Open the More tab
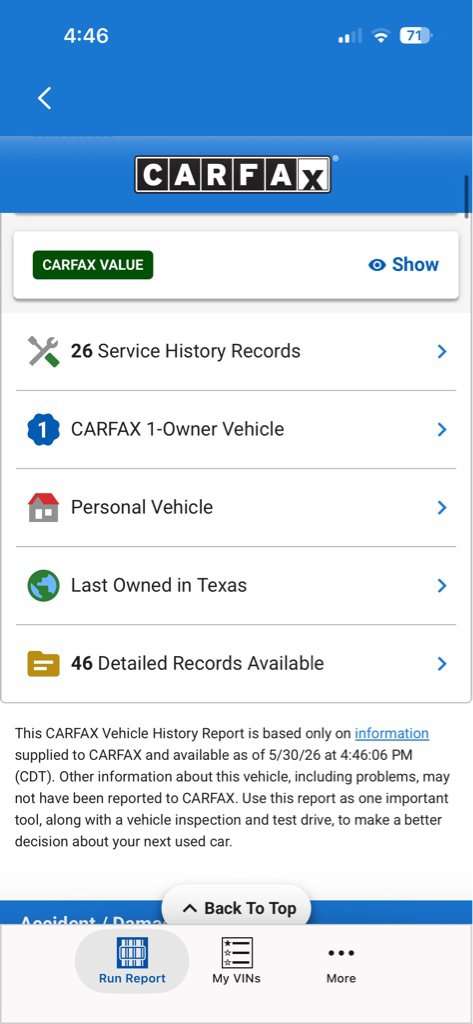This screenshot has height=1024, width=473. 341,961
